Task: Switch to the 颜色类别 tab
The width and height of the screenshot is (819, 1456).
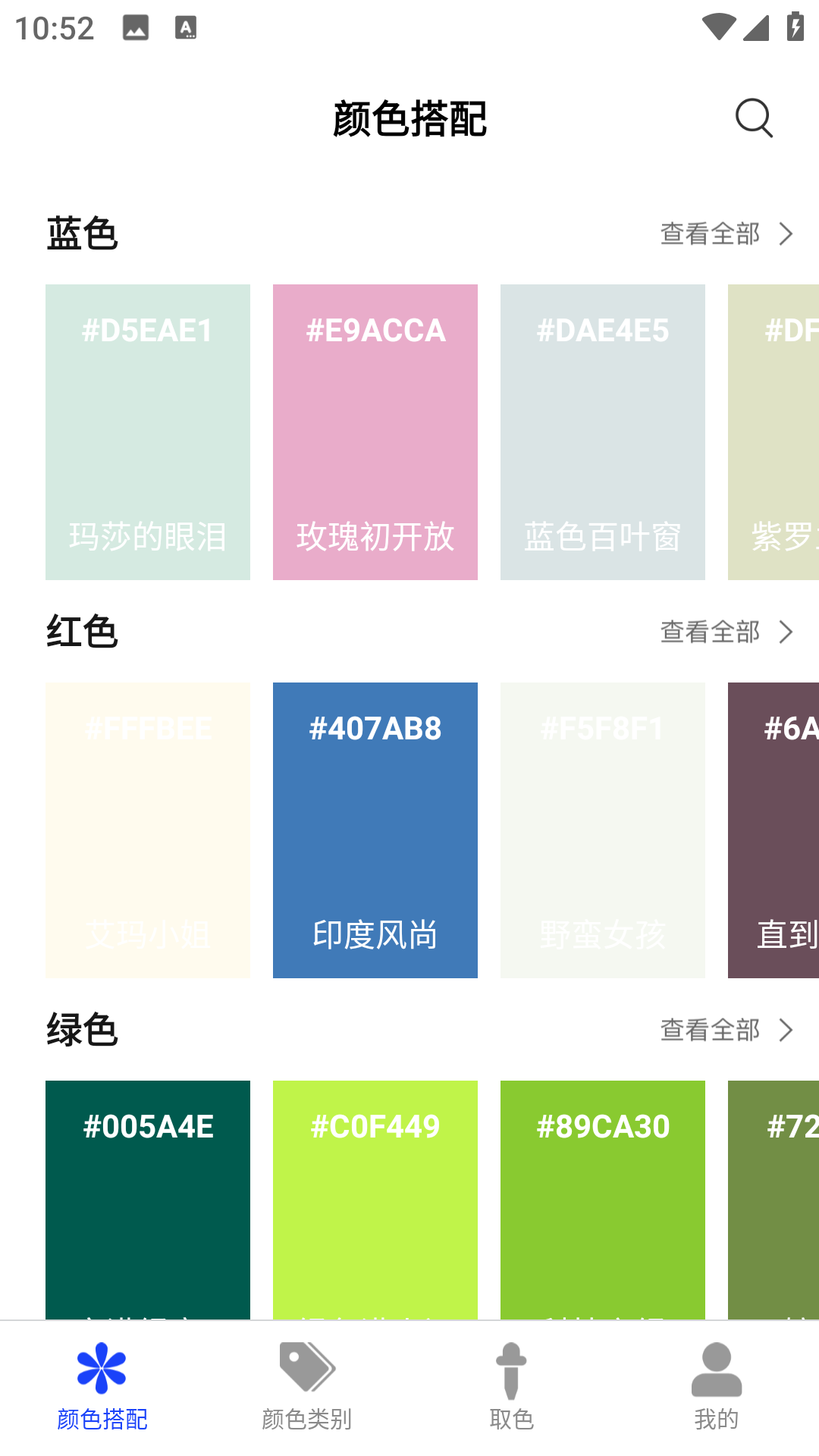Action: tap(307, 1386)
